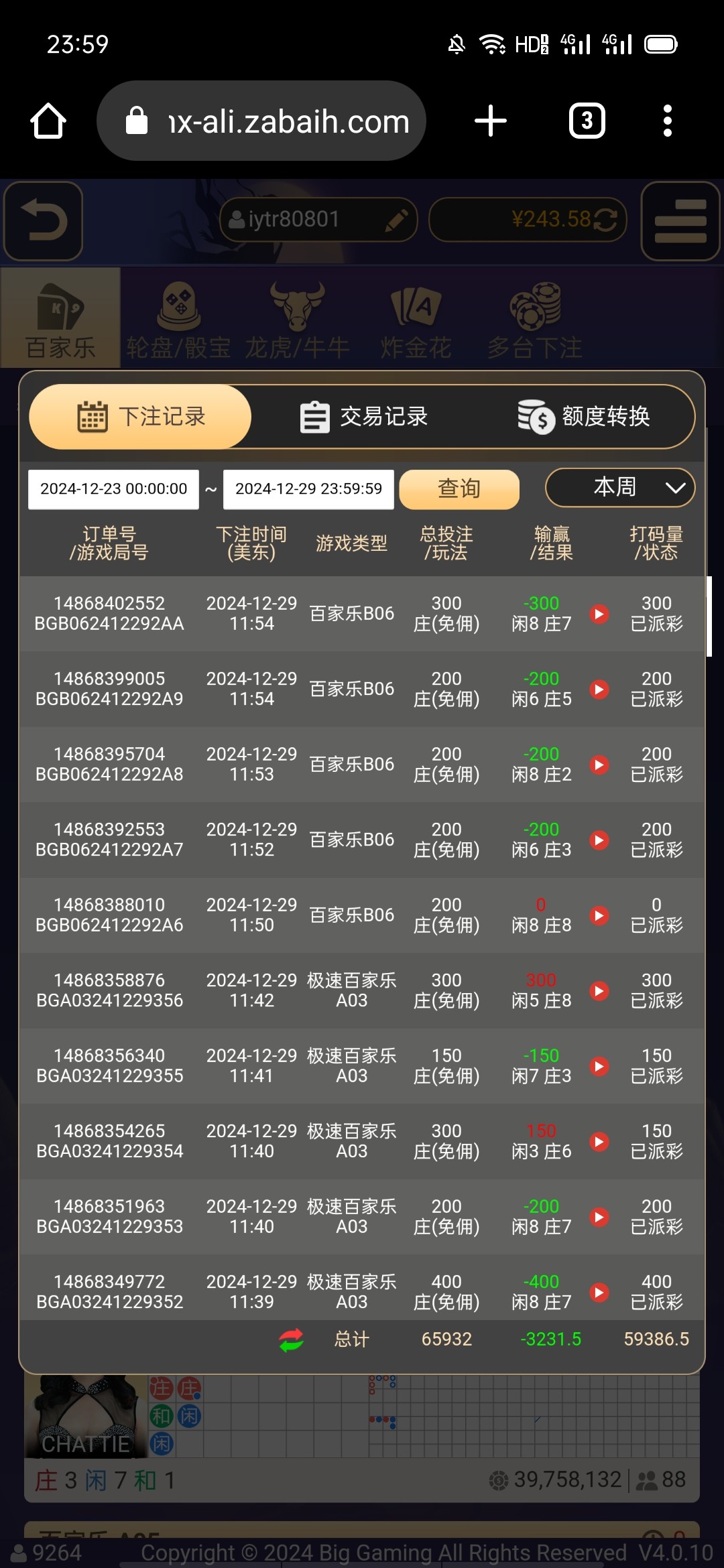The width and height of the screenshot is (724, 1568).
Task: Edit the end date 2024-12-29 field
Action: [308, 489]
